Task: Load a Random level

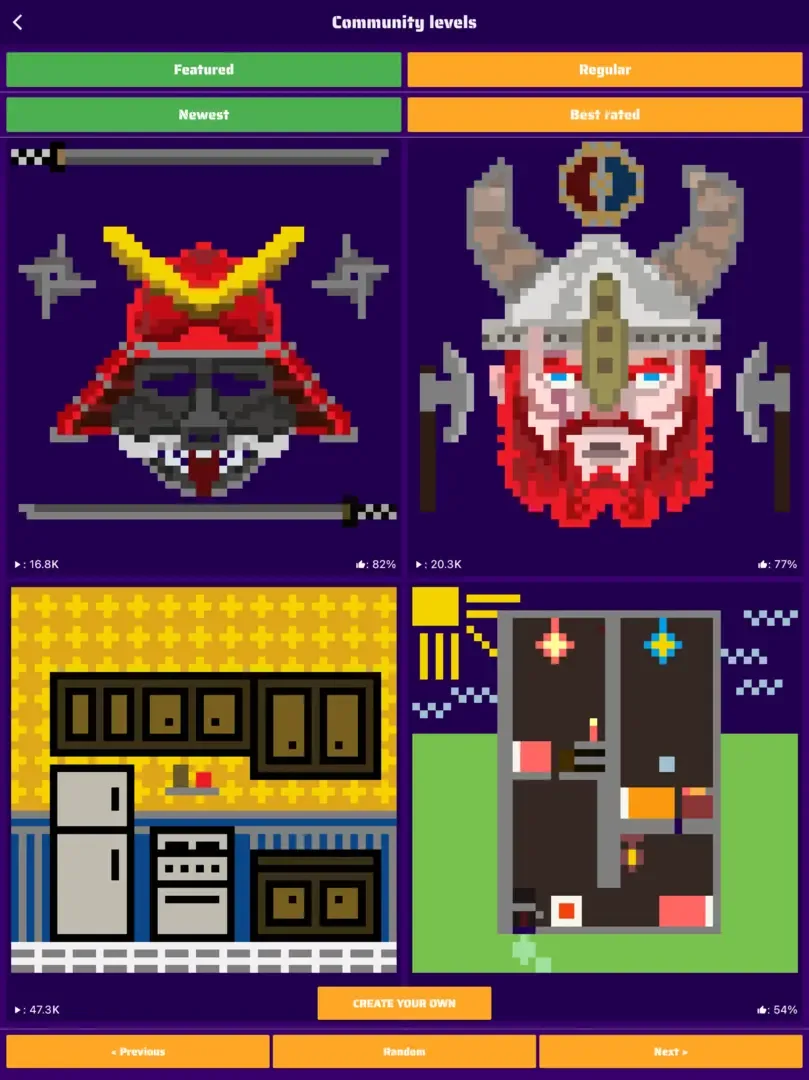Action: point(404,1051)
